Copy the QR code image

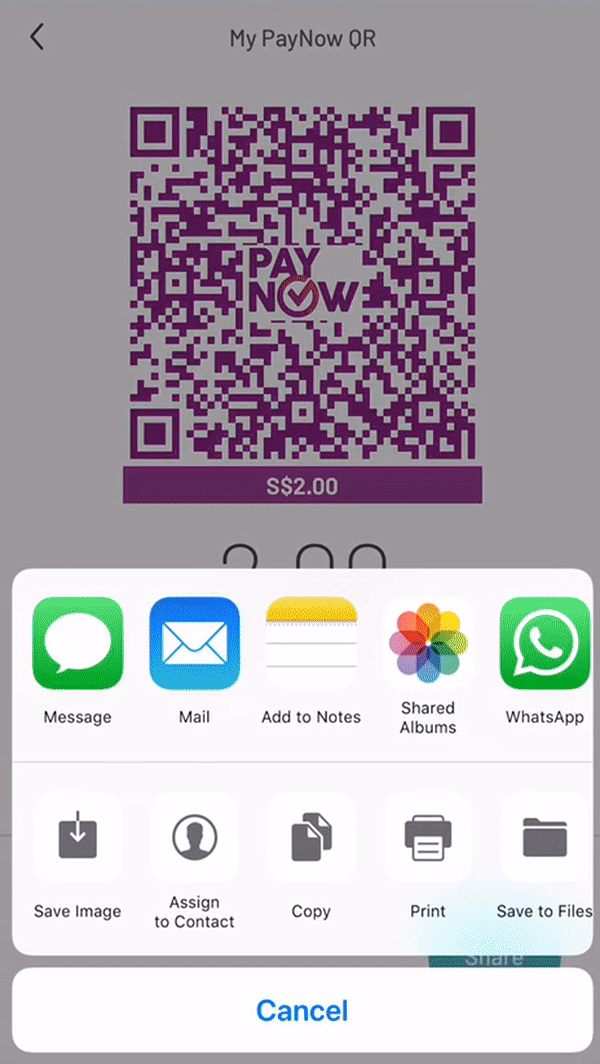point(311,838)
